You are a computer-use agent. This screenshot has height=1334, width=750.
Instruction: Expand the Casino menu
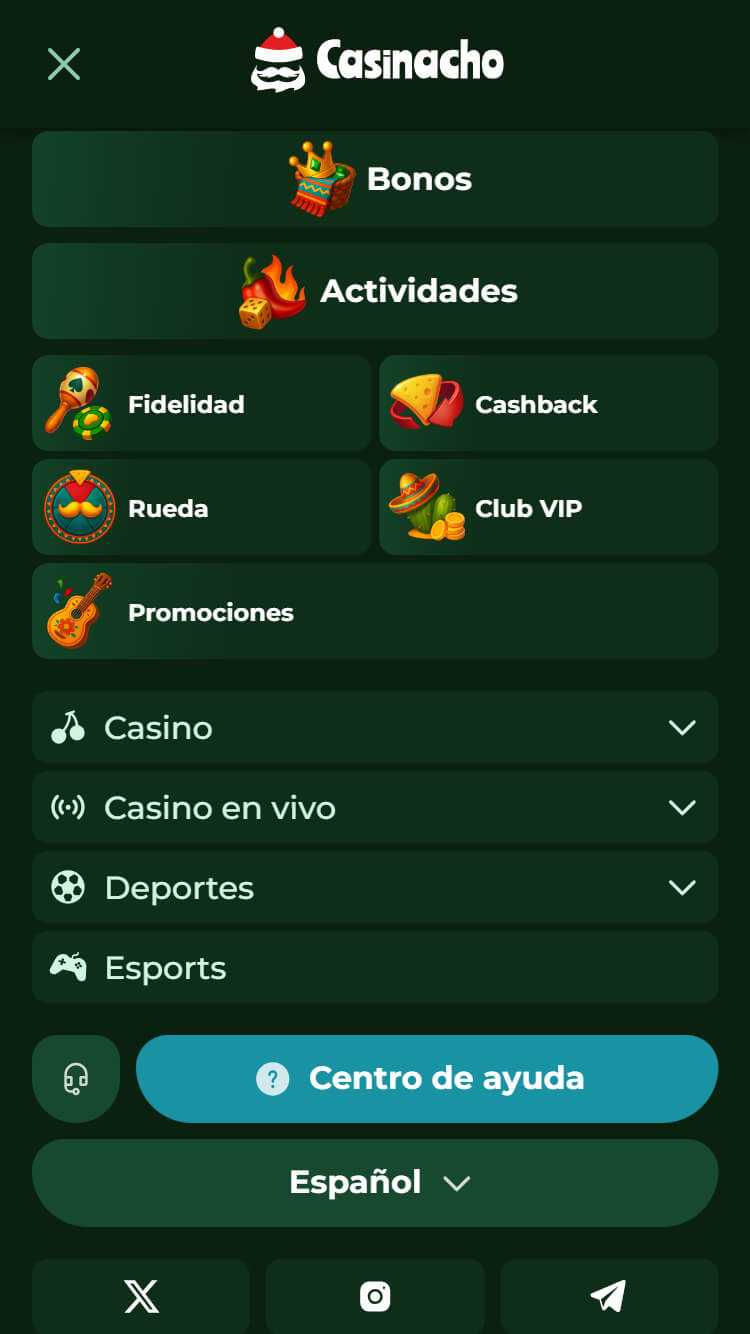click(375, 728)
